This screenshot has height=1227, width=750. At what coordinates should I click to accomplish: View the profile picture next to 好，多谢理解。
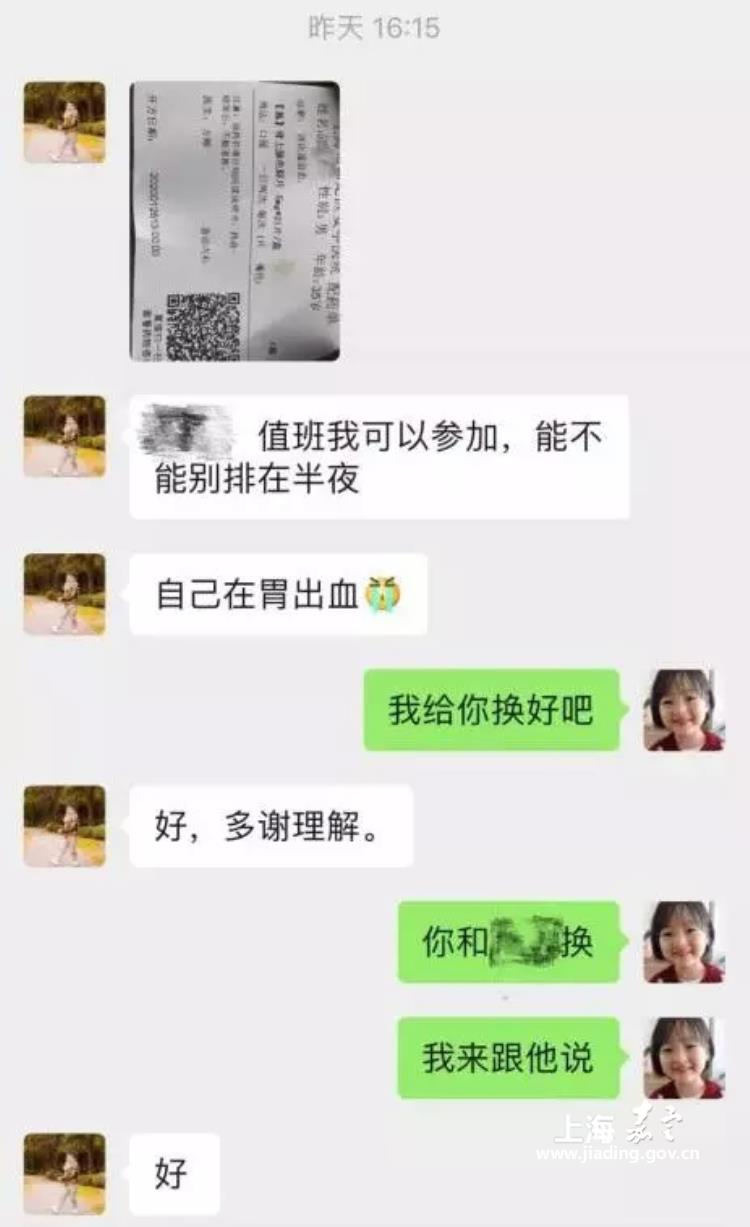(64, 826)
